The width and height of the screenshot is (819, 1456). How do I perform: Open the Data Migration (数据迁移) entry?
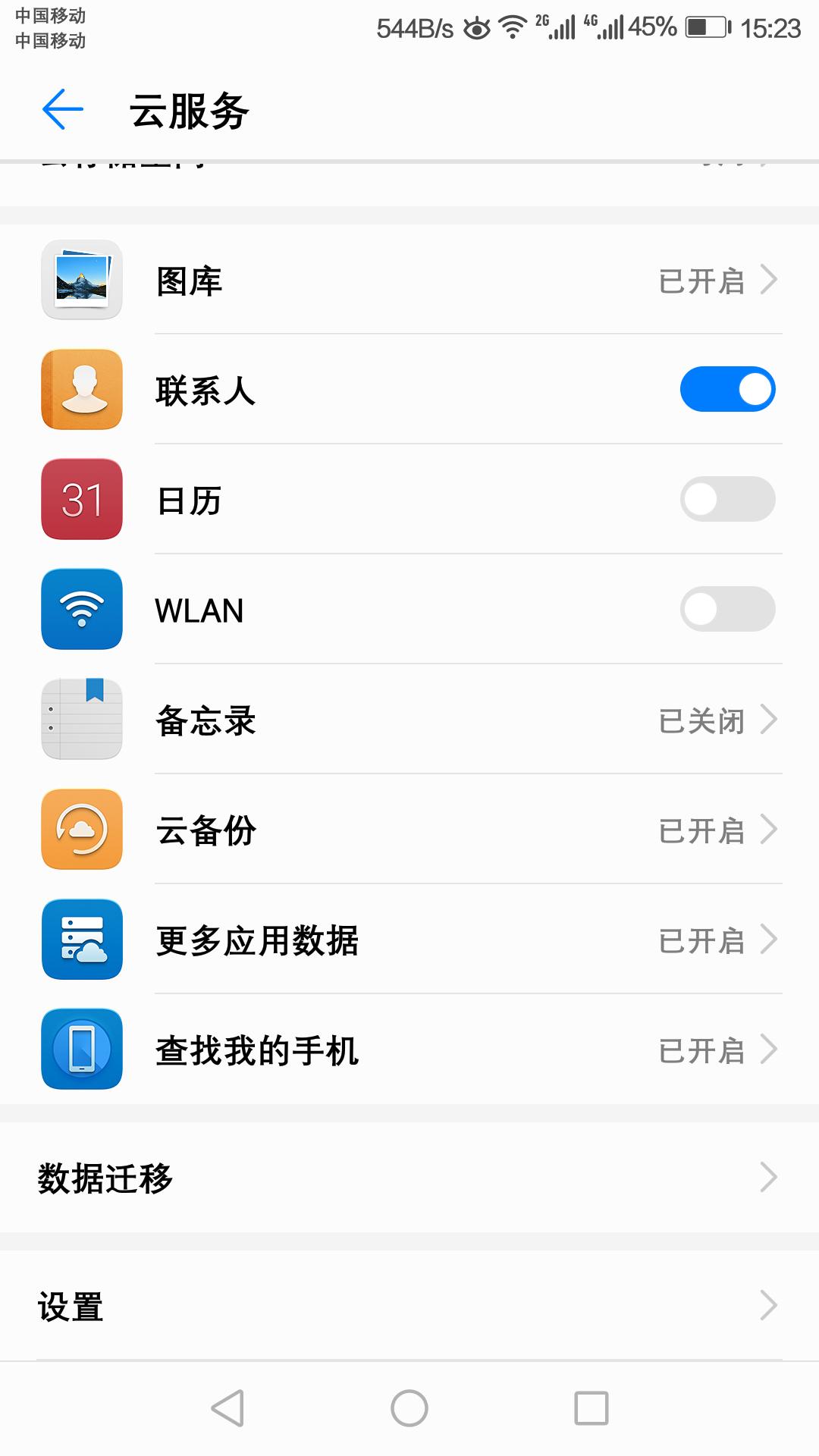point(409,1177)
